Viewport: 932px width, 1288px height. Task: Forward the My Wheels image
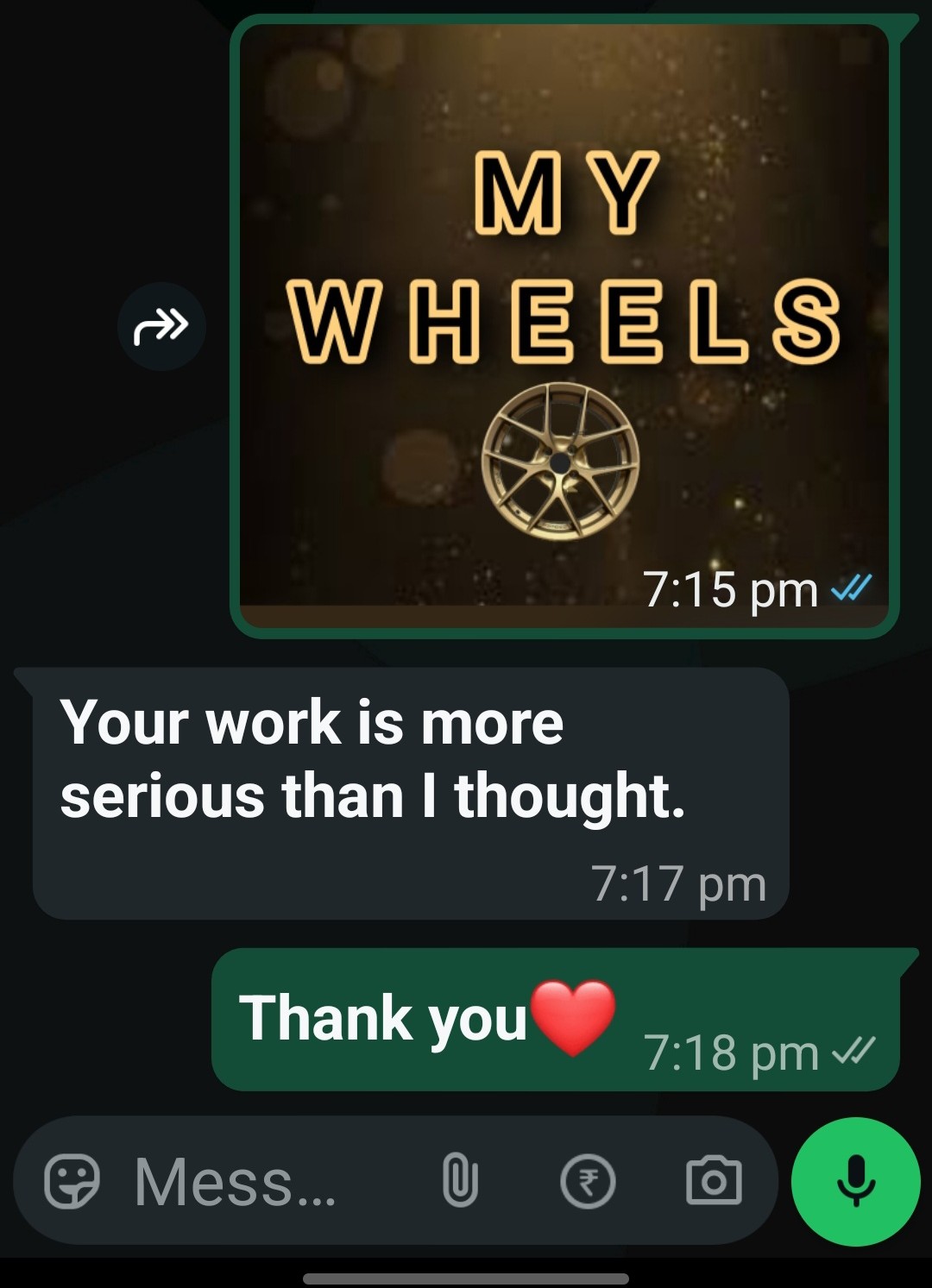tap(161, 326)
